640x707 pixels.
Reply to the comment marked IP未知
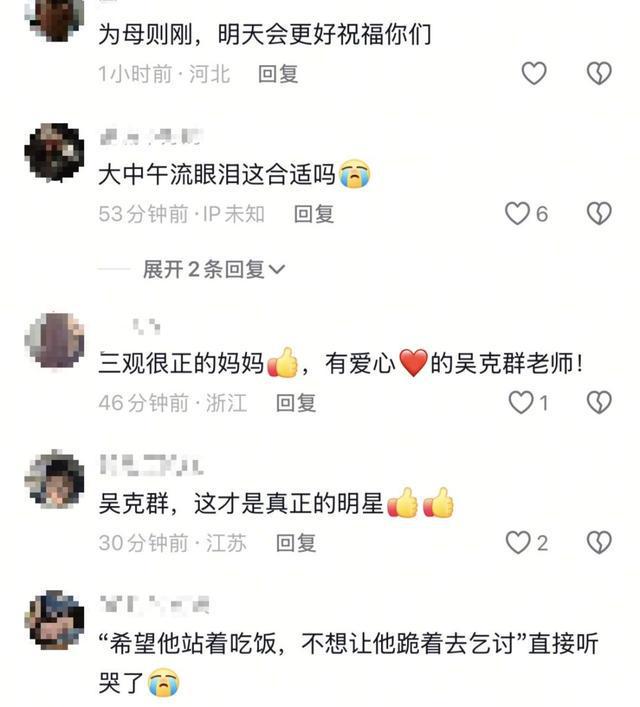coord(313,213)
